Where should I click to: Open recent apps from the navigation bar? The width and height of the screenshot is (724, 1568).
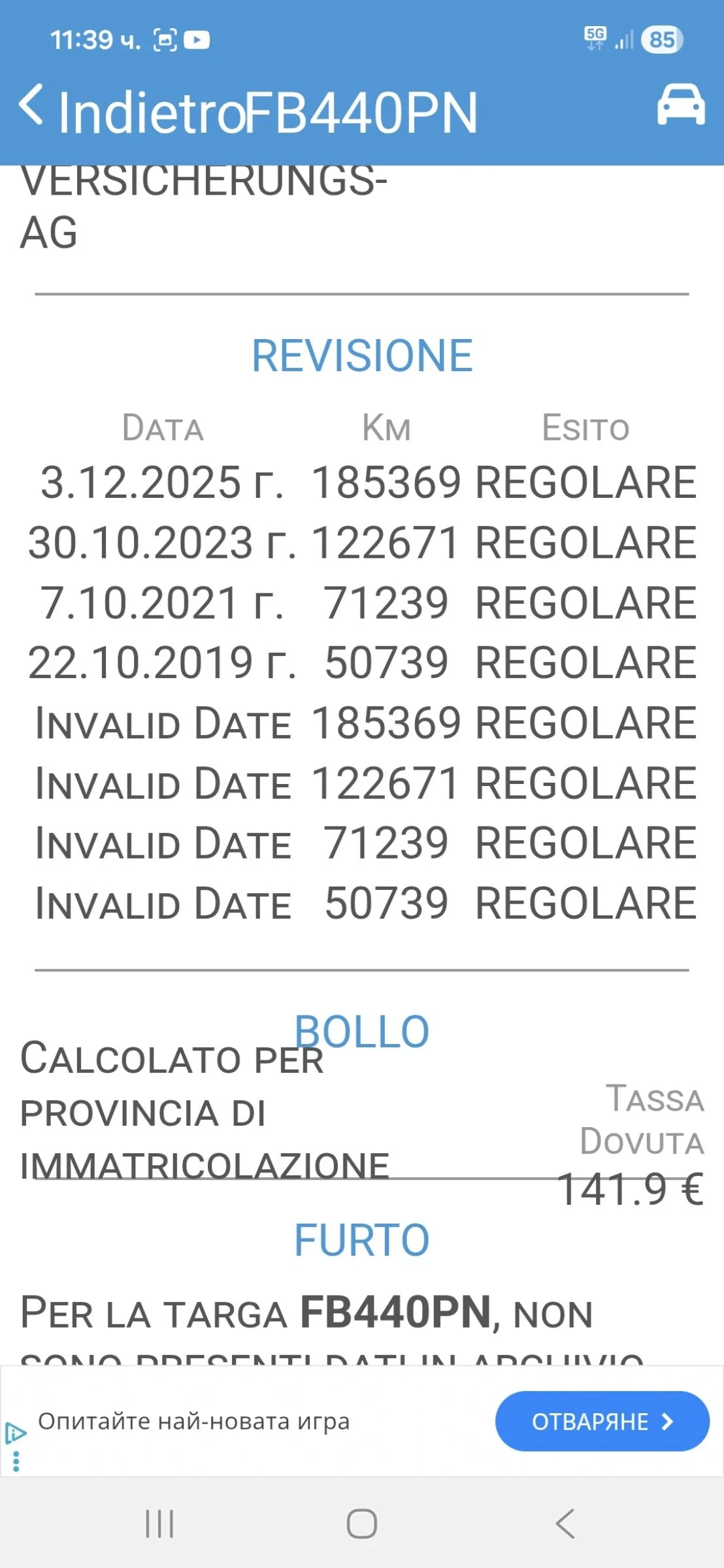coord(159,1524)
